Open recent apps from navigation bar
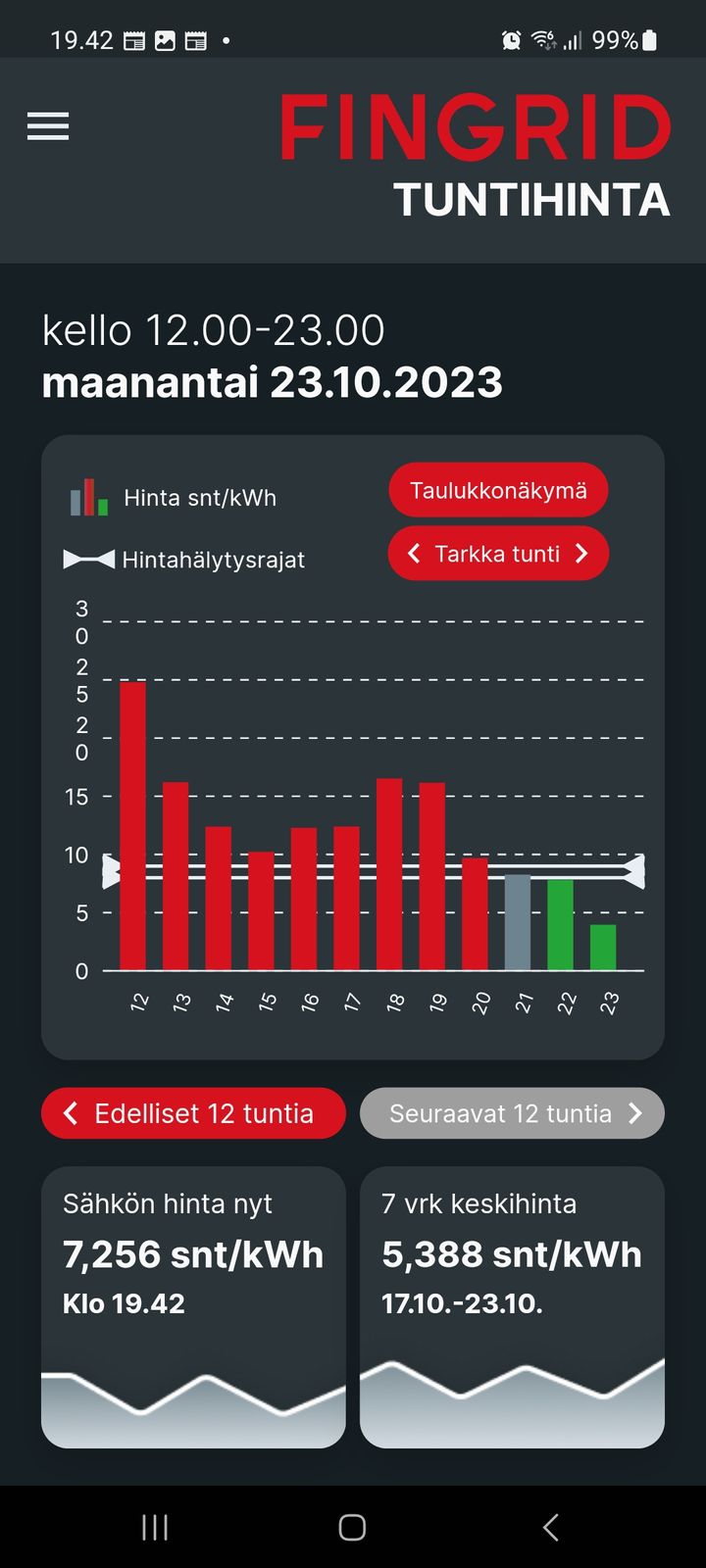 click(x=155, y=1527)
